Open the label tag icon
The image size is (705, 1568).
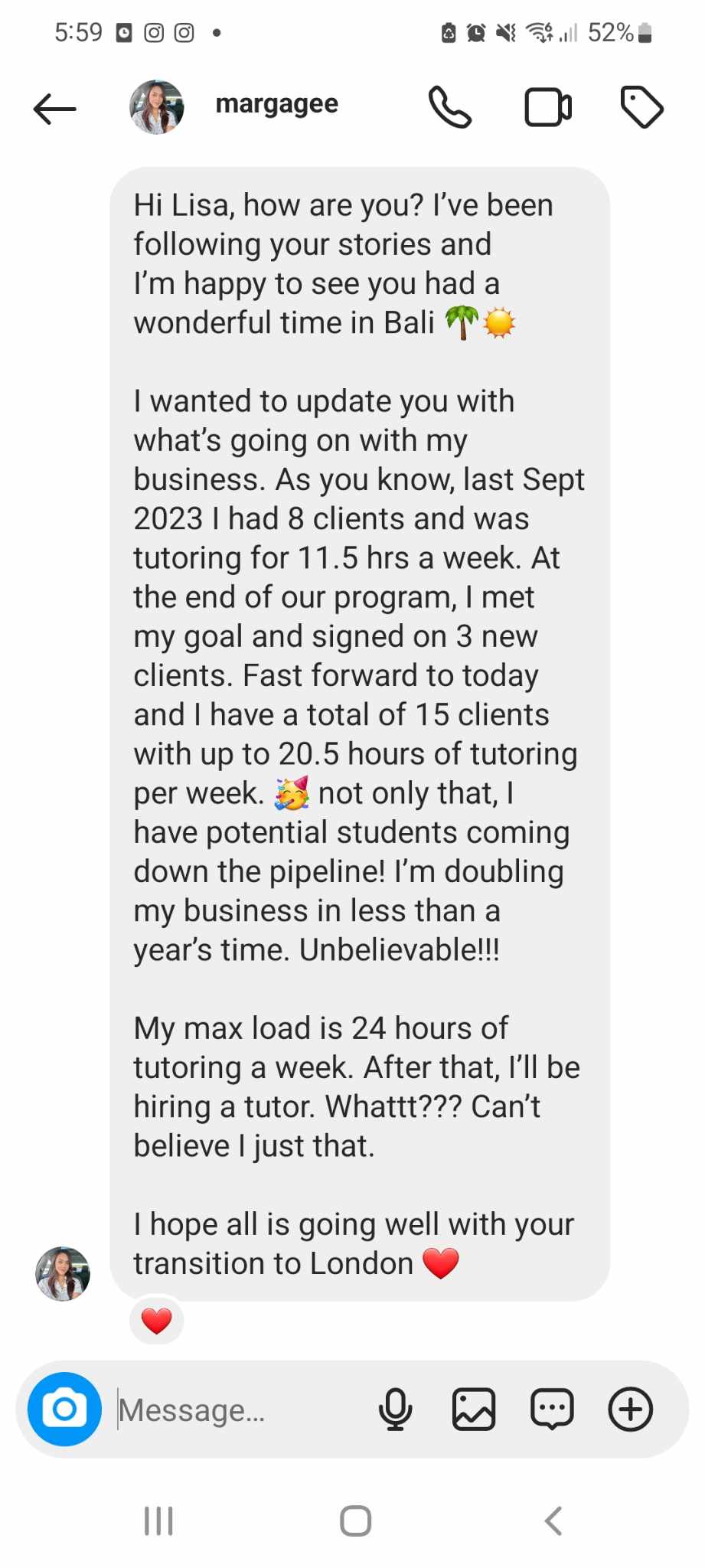pyautogui.click(x=641, y=107)
